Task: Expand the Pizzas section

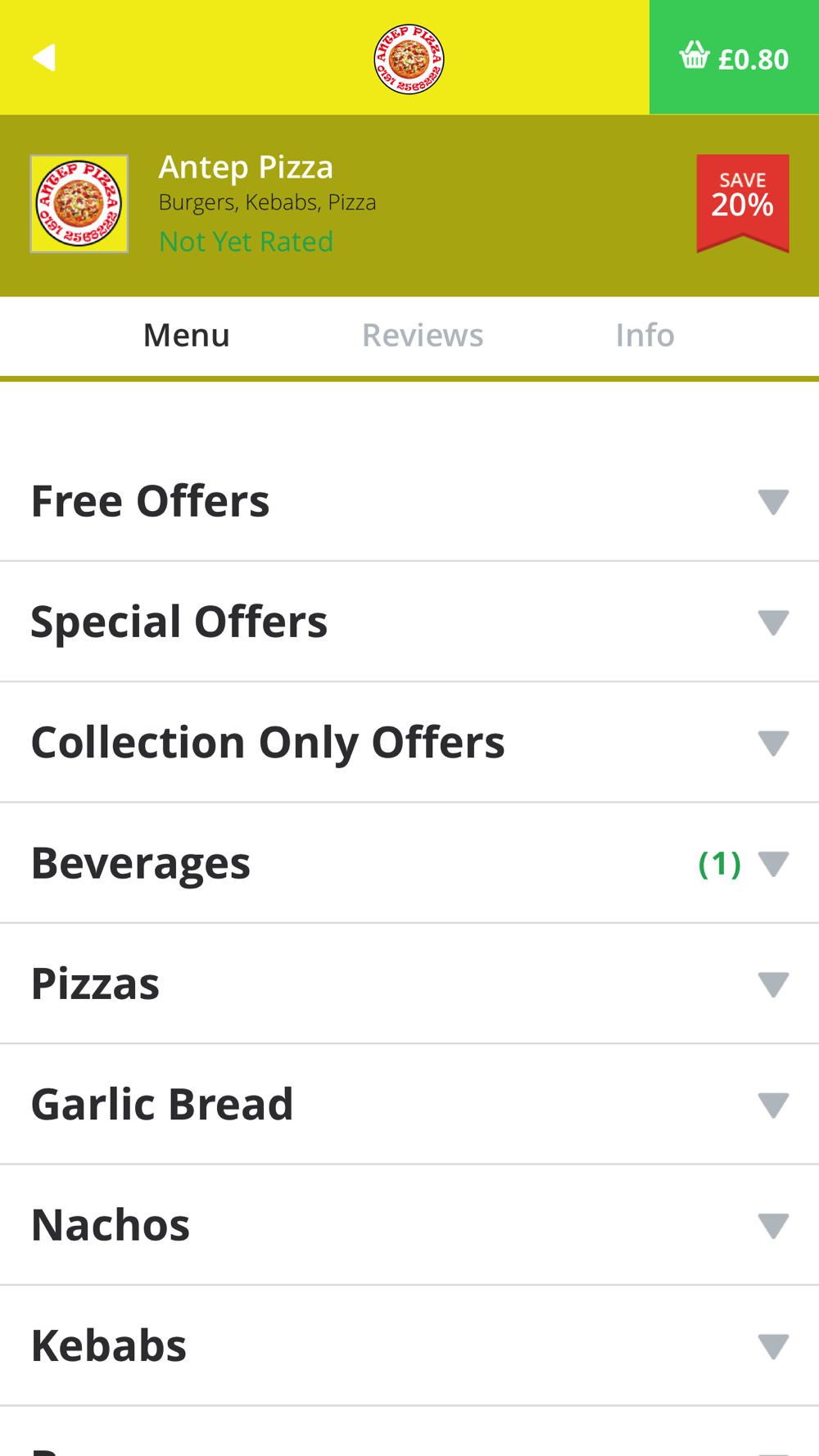Action: pos(409,983)
